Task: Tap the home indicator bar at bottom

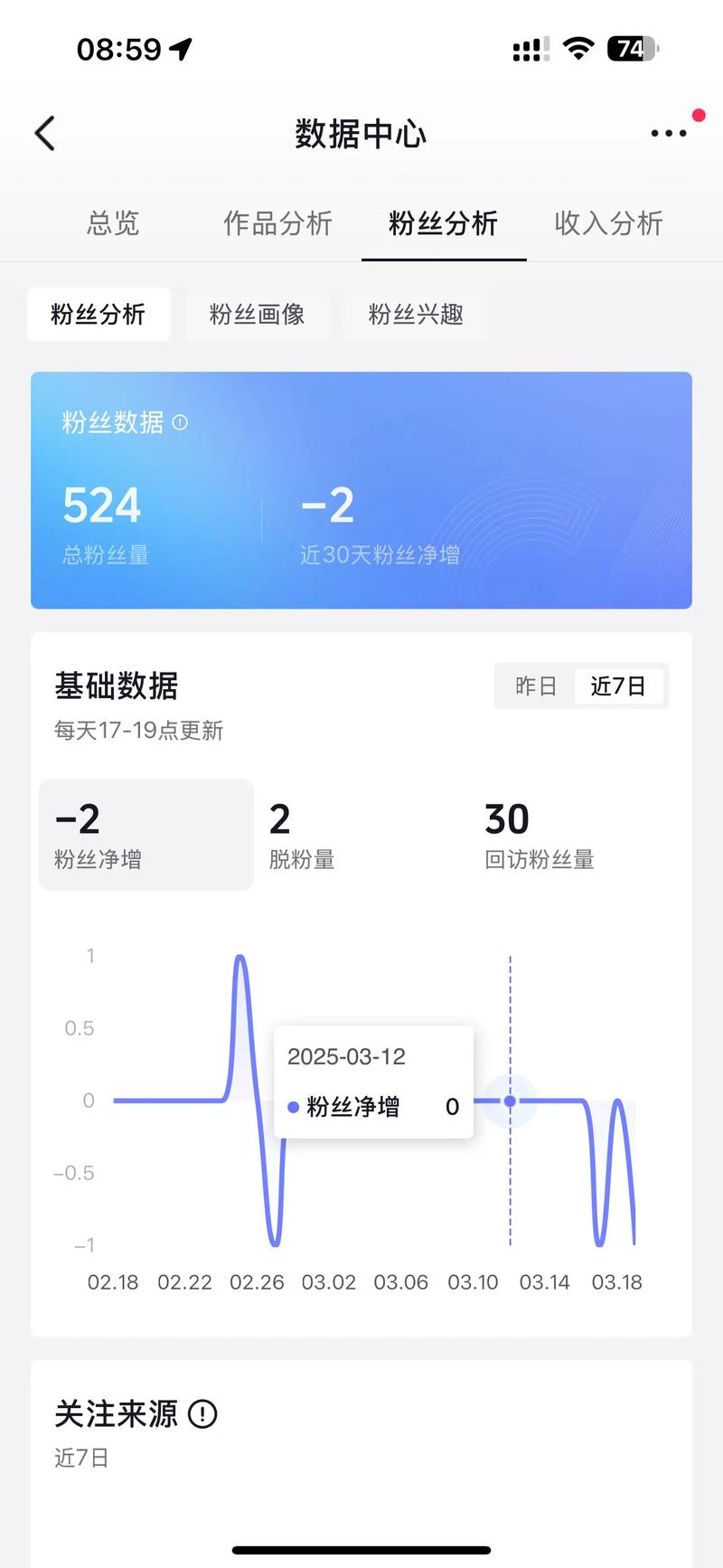Action: (x=361, y=1547)
